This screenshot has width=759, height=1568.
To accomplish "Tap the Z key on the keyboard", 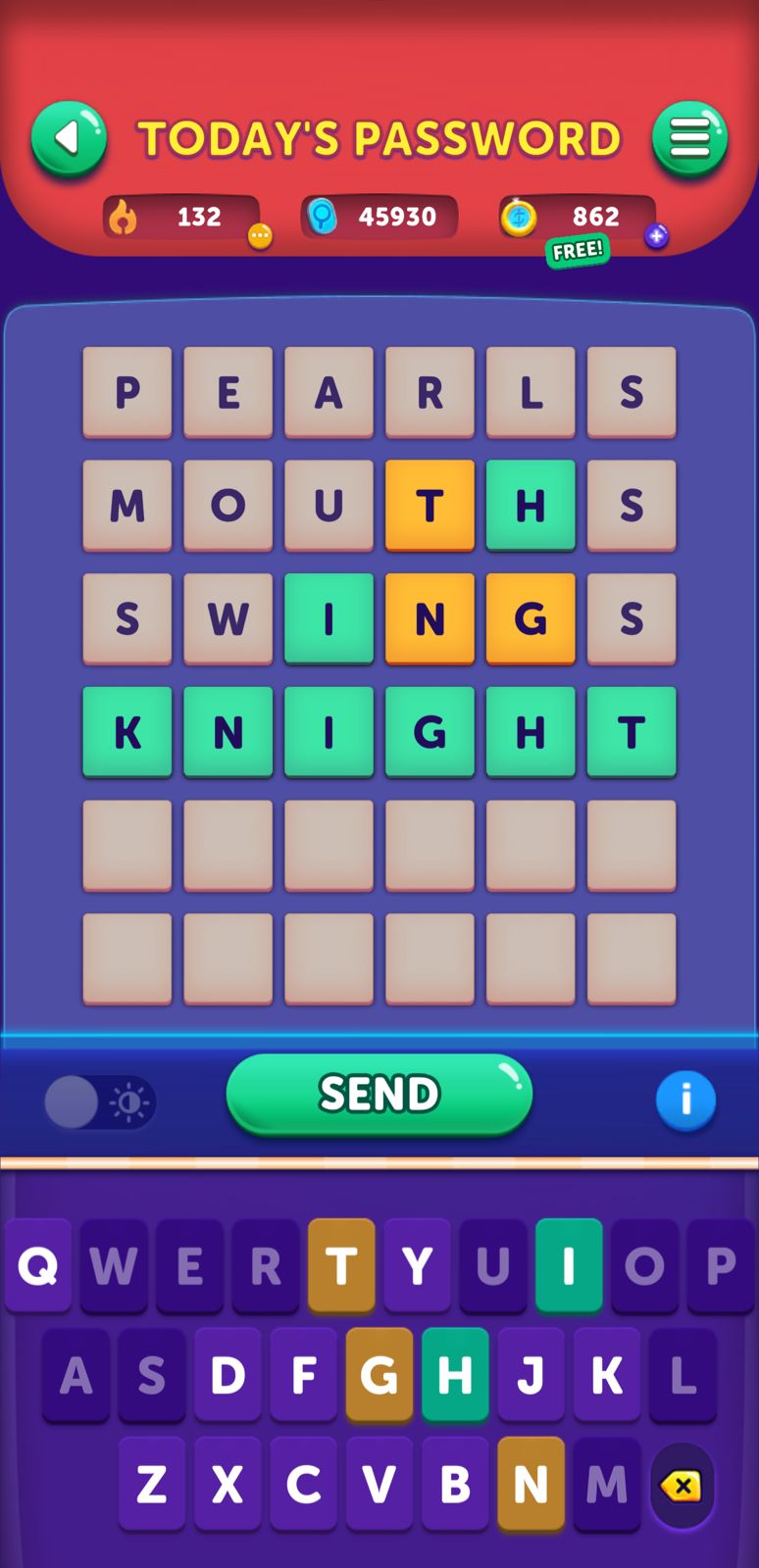I will pyautogui.click(x=151, y=1485).
